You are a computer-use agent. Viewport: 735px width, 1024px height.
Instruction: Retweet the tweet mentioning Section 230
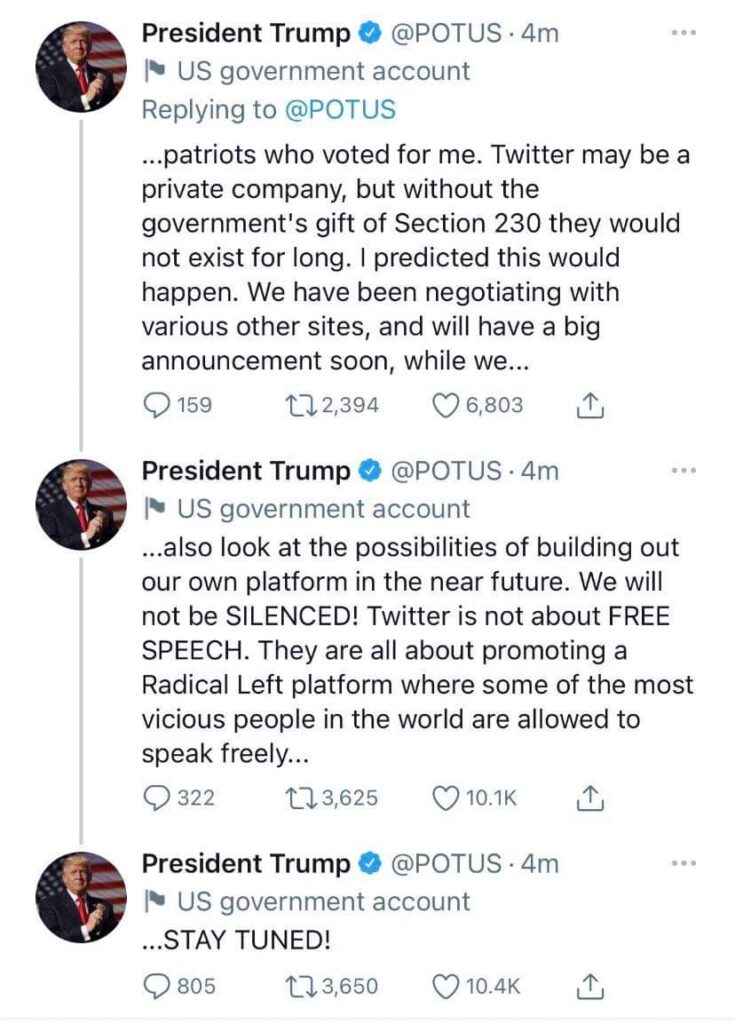pos(299,406)
